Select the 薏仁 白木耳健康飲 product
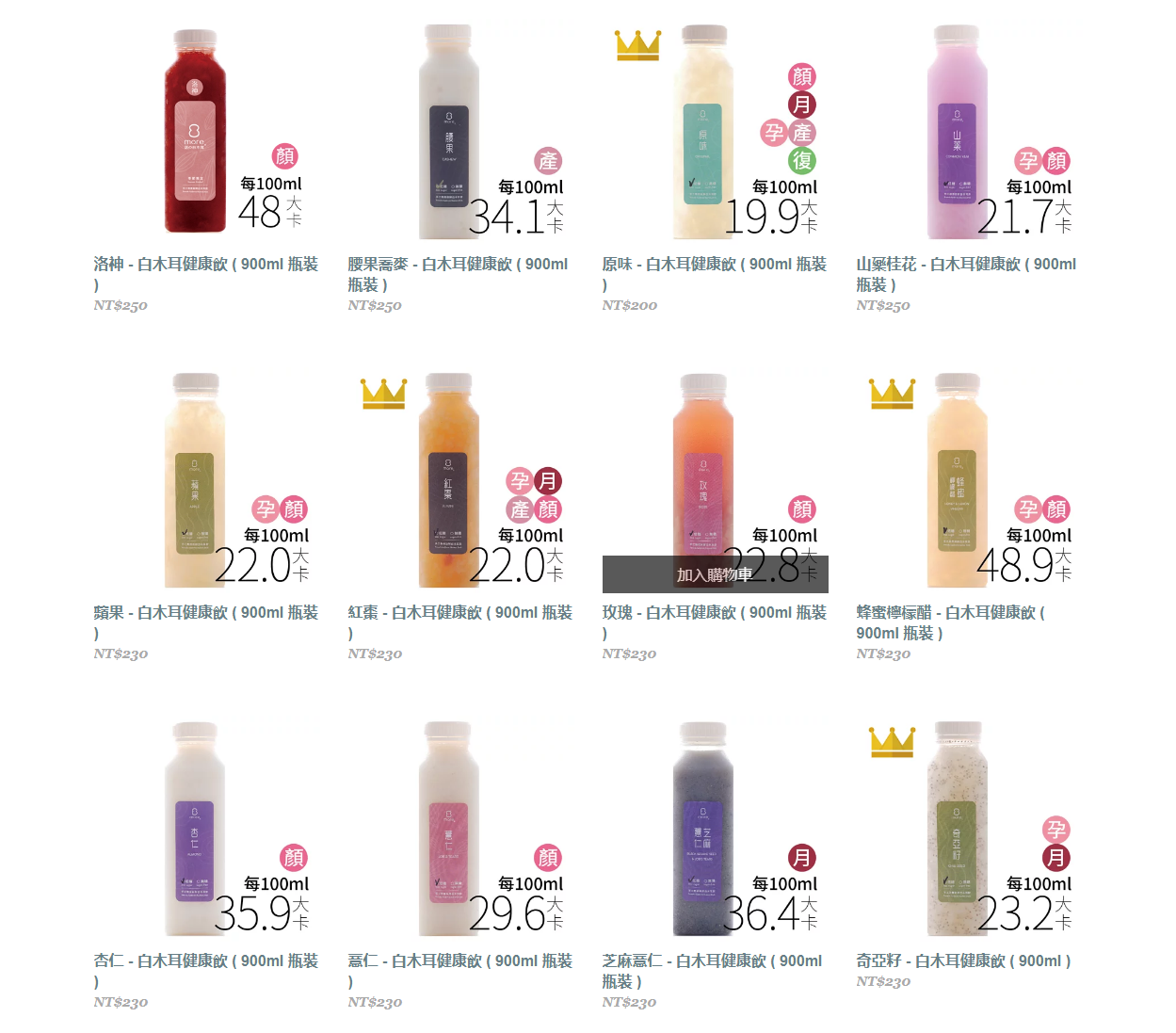Image resolution: width=1176 pixels, height=1033 pixels. 459,961
